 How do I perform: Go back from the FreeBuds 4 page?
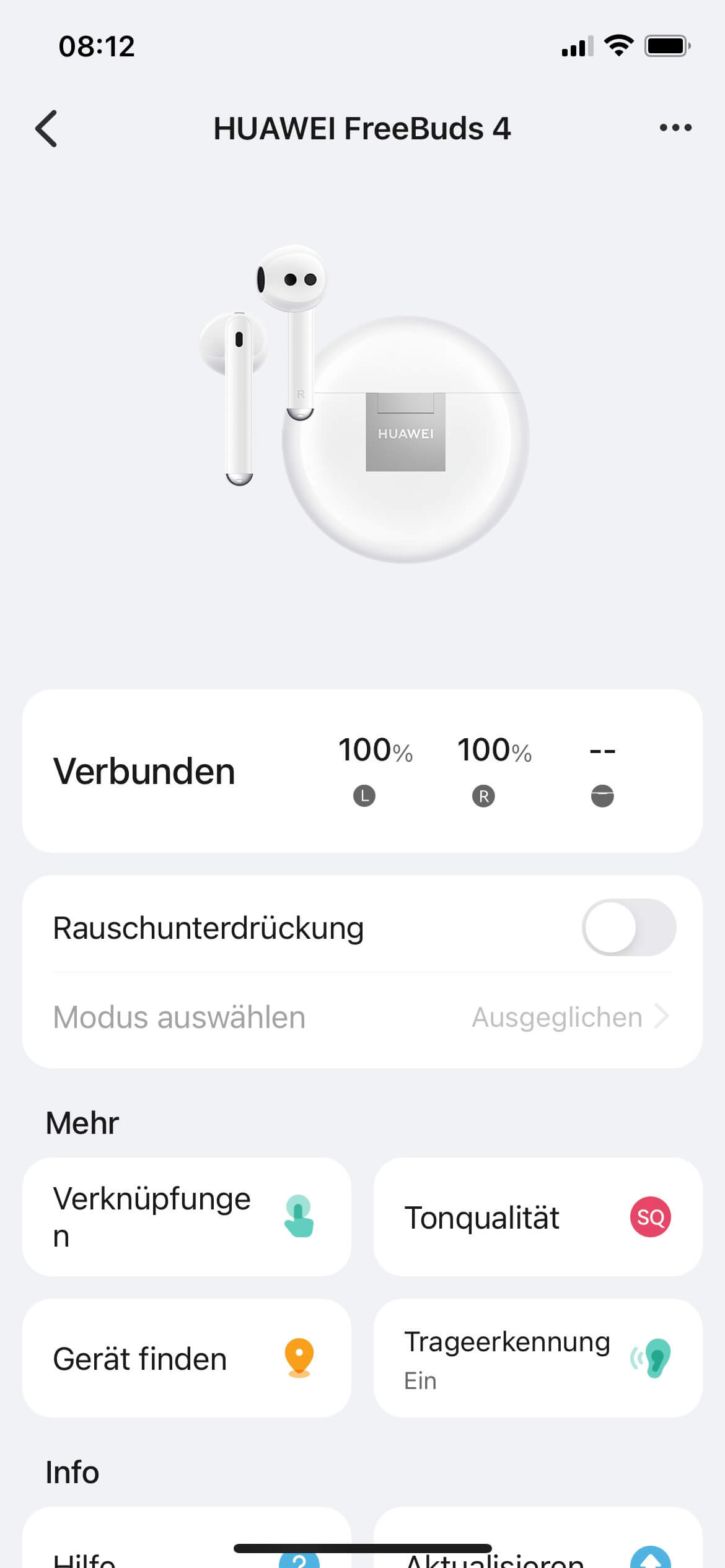[46, 129]
